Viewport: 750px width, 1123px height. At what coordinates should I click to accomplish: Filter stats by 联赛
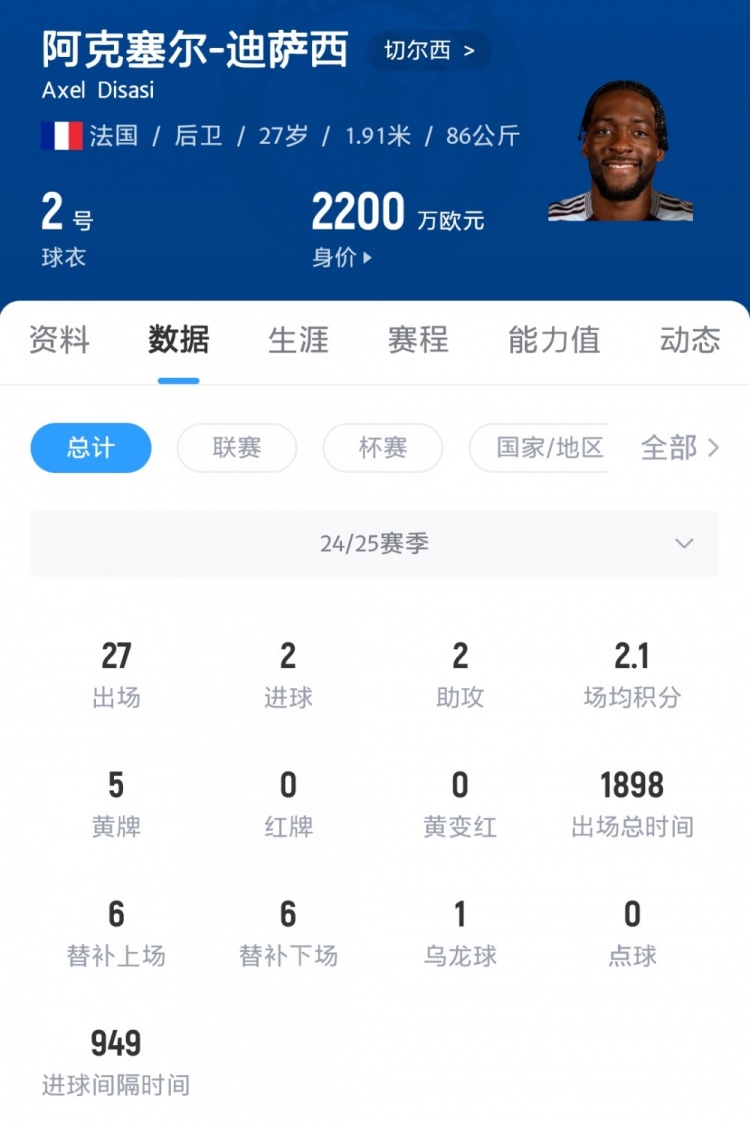click(x=237, y=448)
